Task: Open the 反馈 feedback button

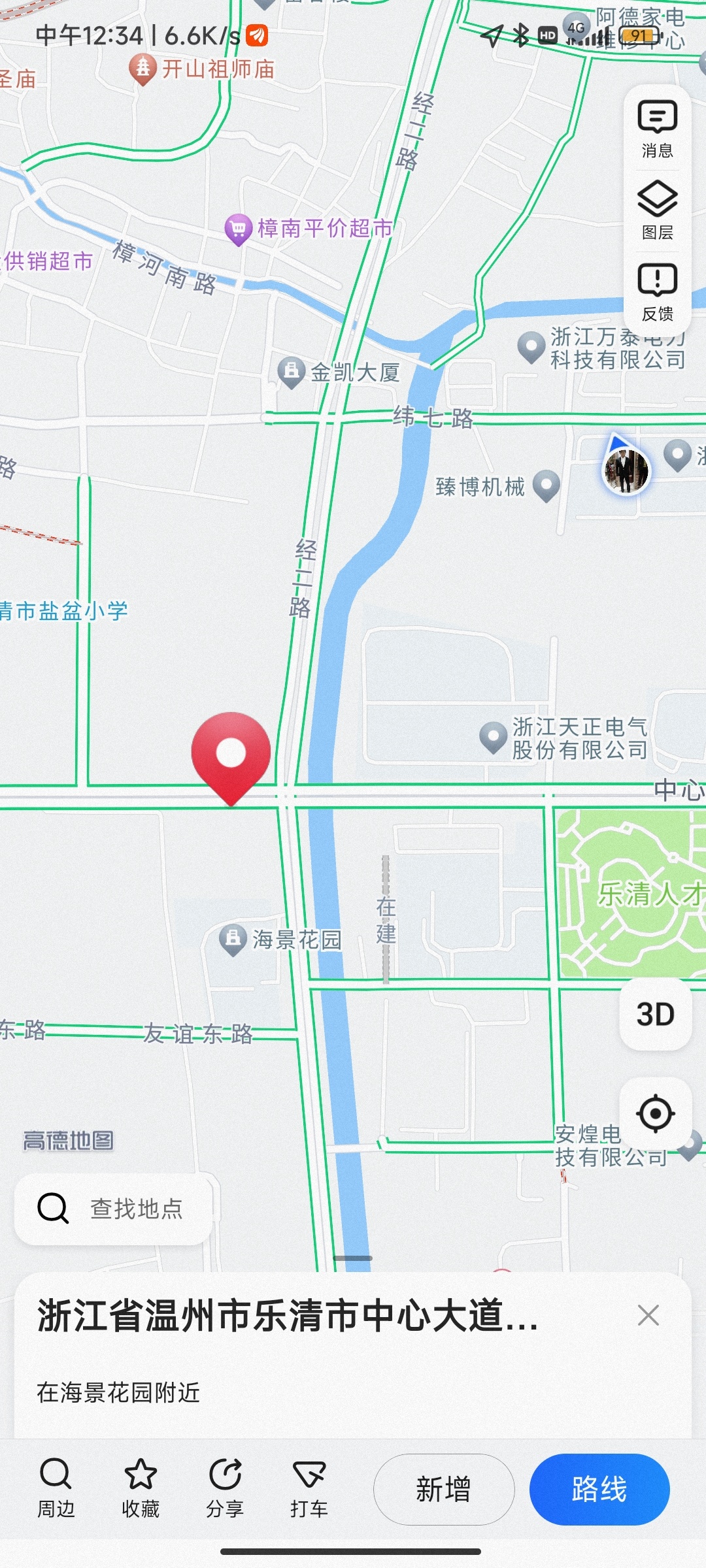Action: click(657, 292)
